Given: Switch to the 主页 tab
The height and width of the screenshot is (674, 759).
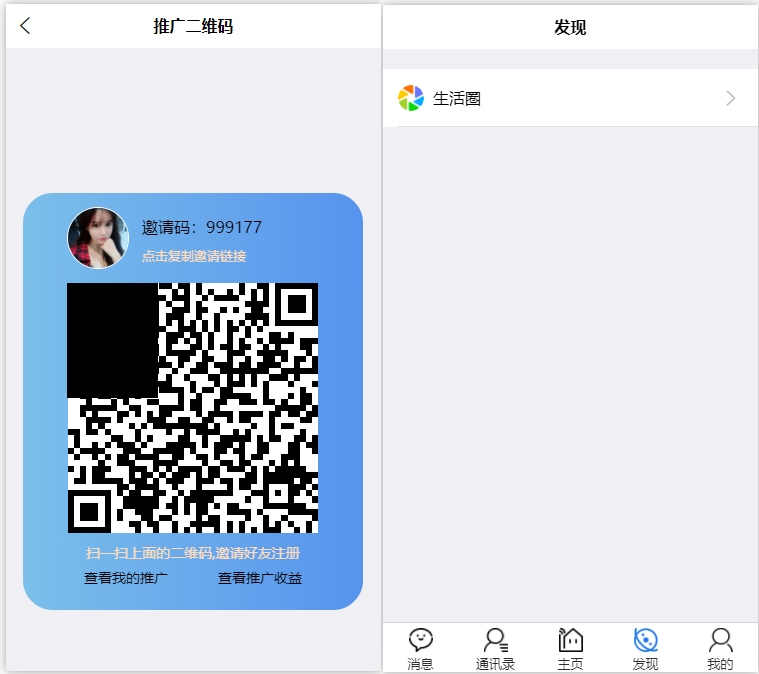Looking at the screenshot, I should pos(570,648).
